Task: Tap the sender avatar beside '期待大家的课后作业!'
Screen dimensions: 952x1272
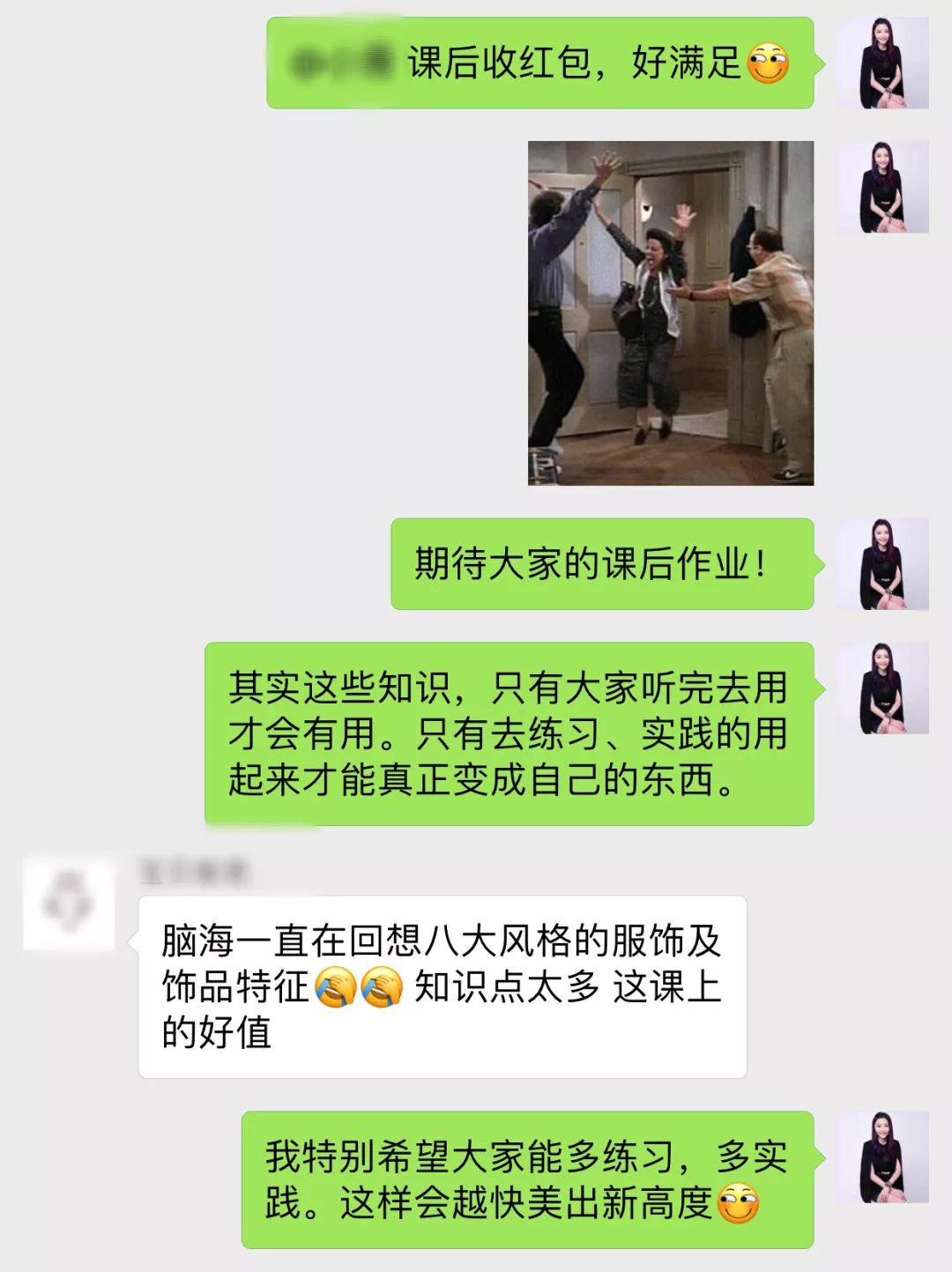Action: pos(882,564)
